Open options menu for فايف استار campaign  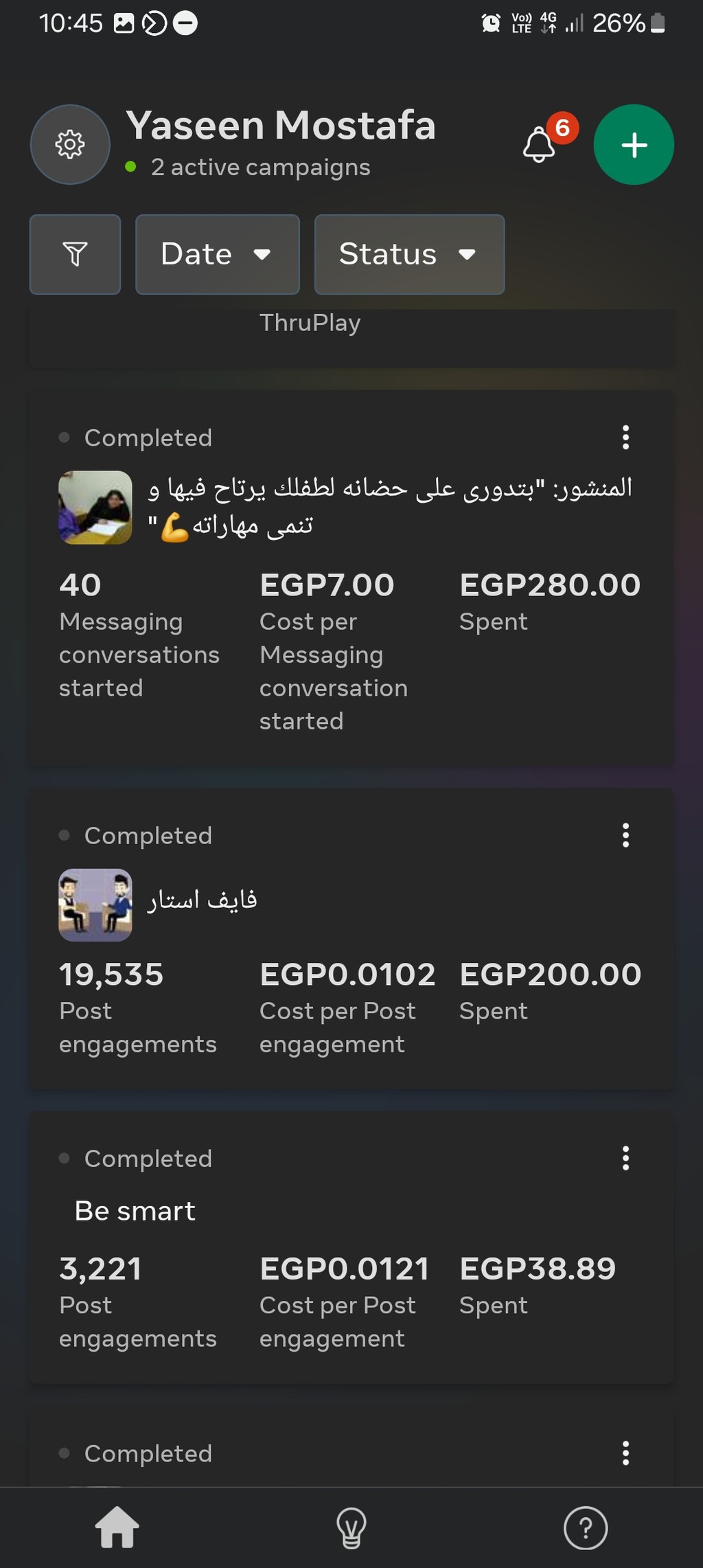625,835
